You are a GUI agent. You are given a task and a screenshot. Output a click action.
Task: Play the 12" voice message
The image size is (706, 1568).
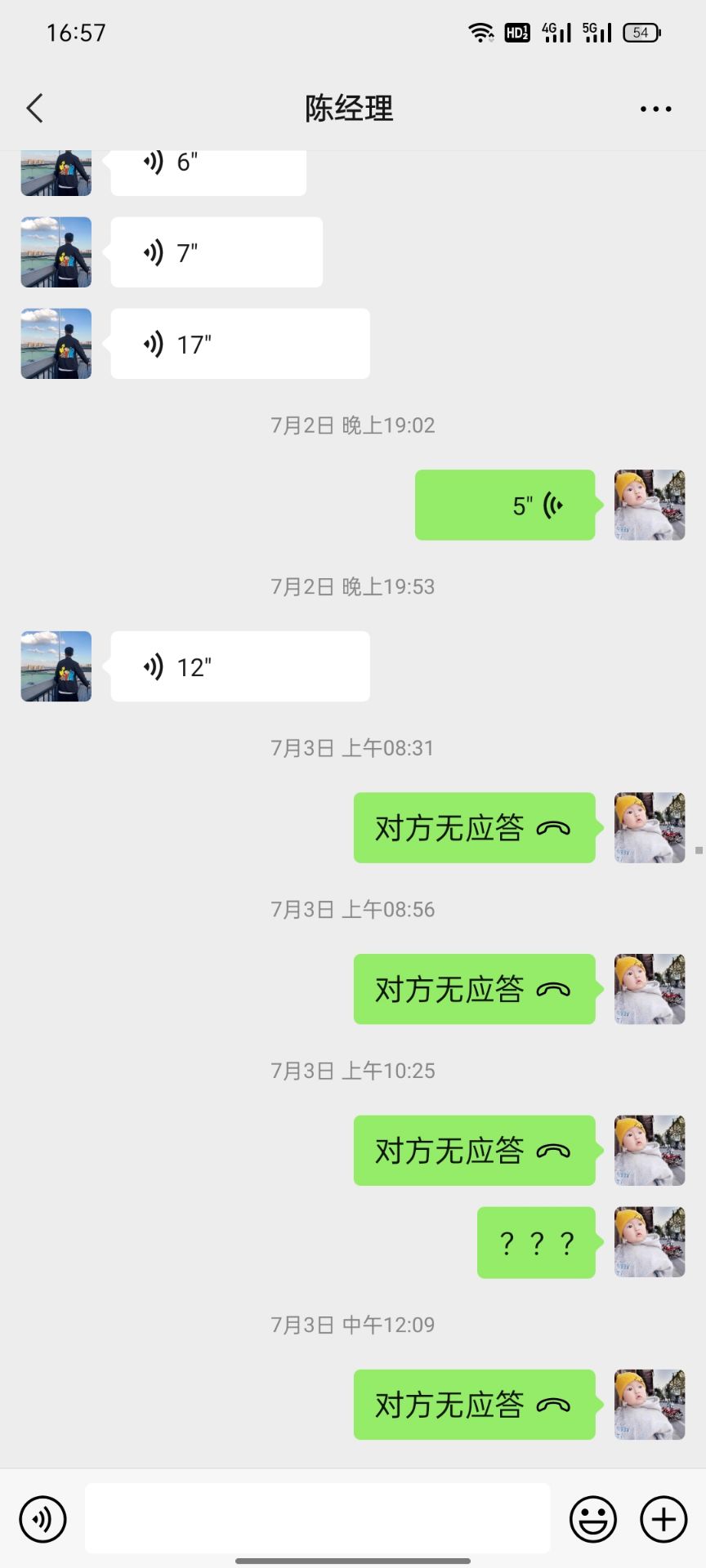point(239,666)
